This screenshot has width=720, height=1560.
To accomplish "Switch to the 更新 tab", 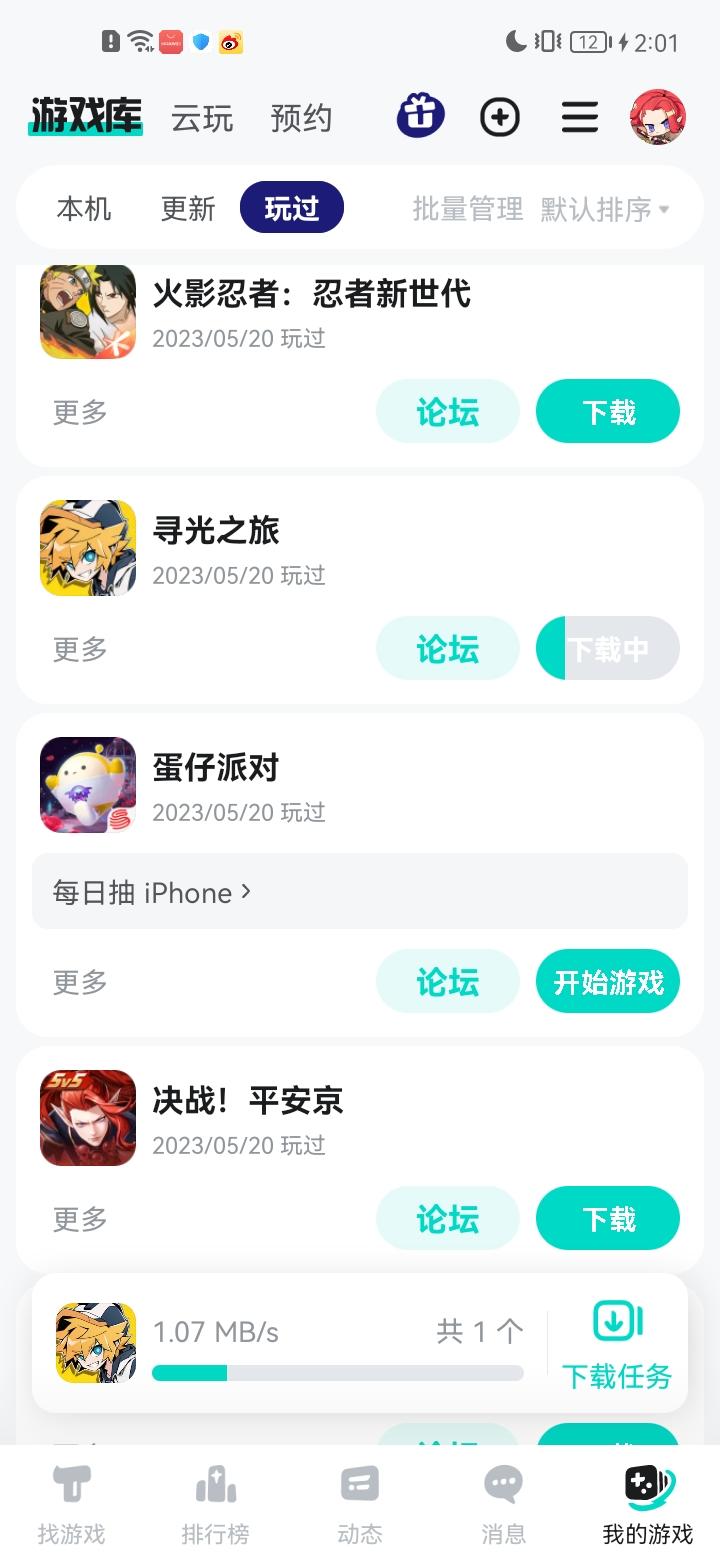I will coord(186,207).
